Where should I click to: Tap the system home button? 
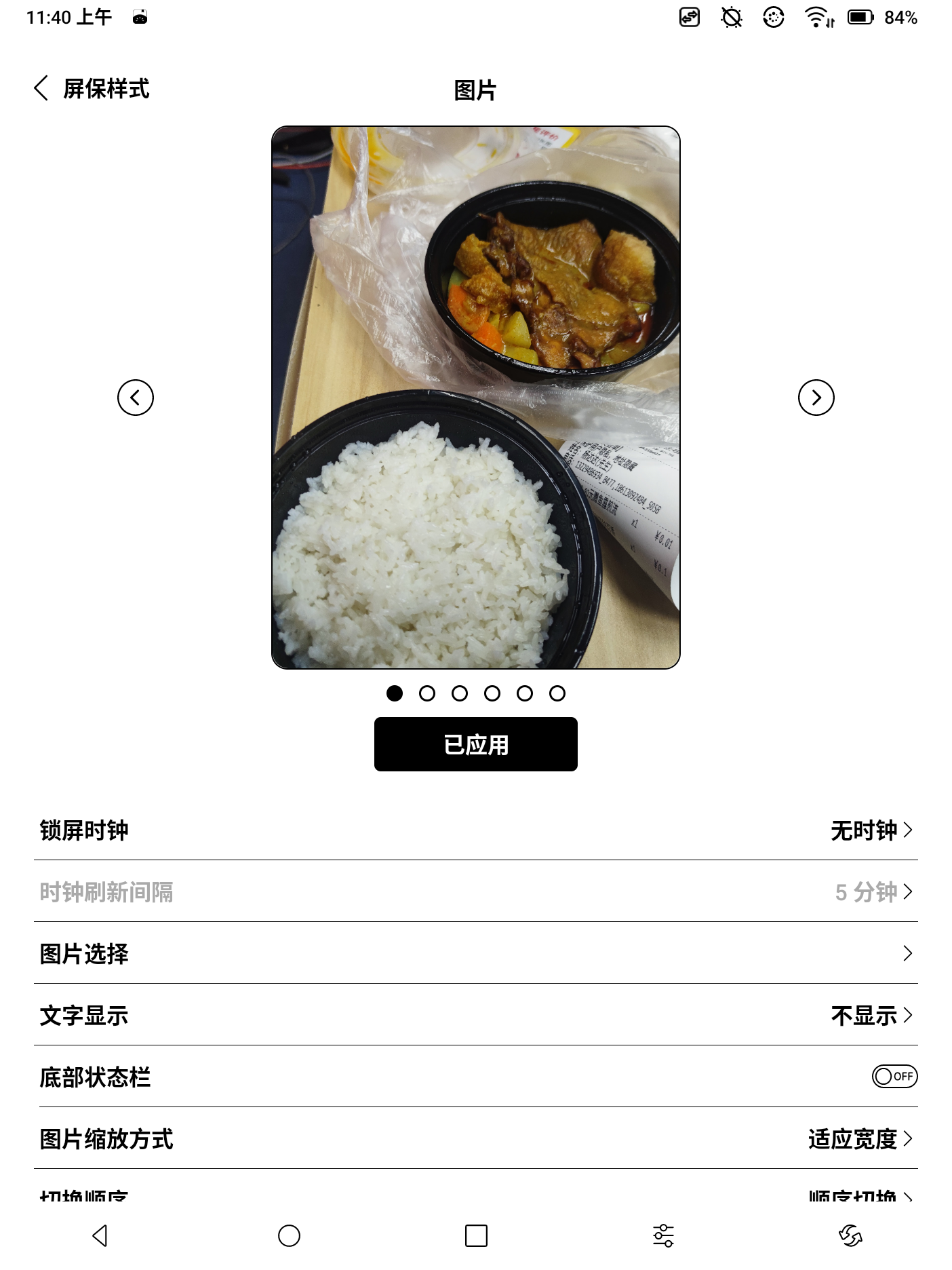[x=289, y=1235]
